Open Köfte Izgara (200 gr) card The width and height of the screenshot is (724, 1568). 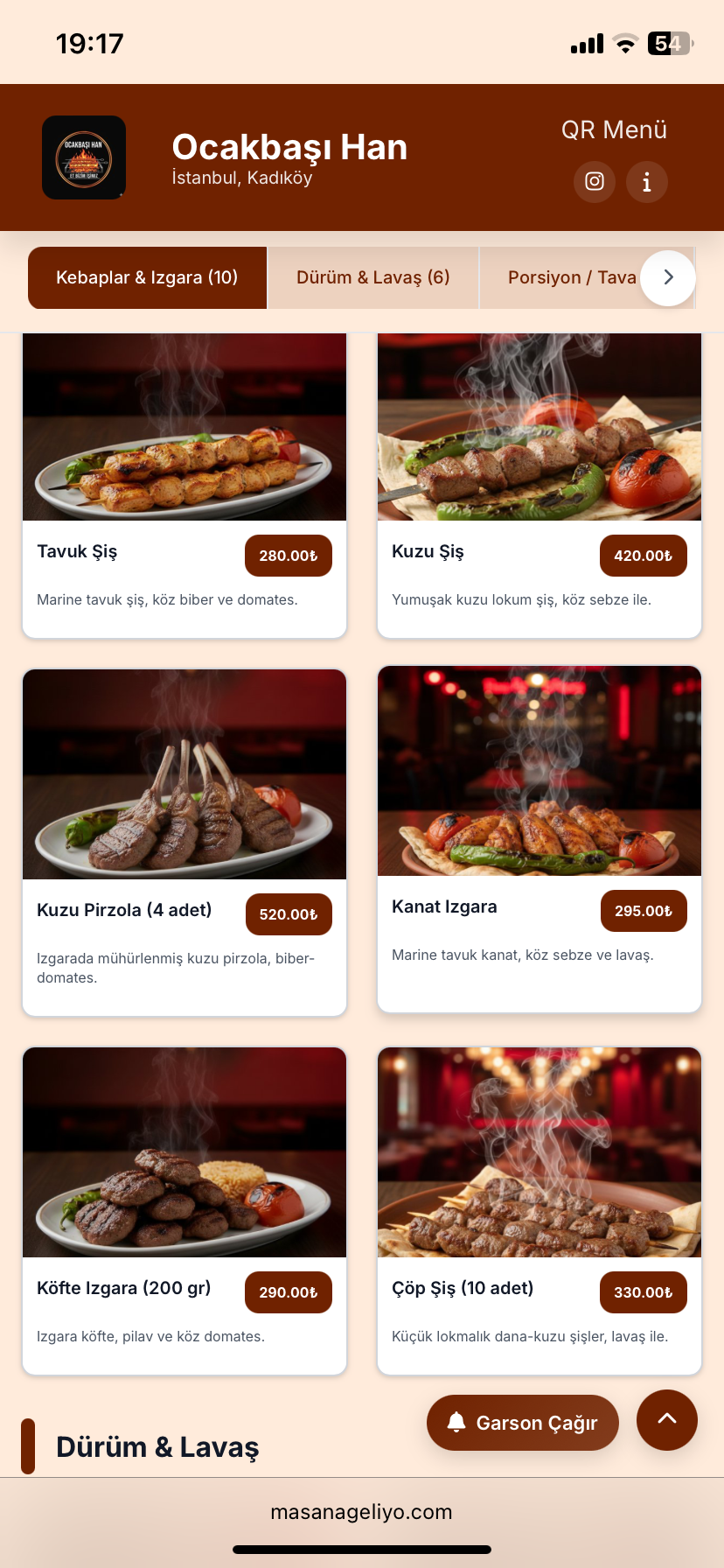click(x=184, y=1210)
